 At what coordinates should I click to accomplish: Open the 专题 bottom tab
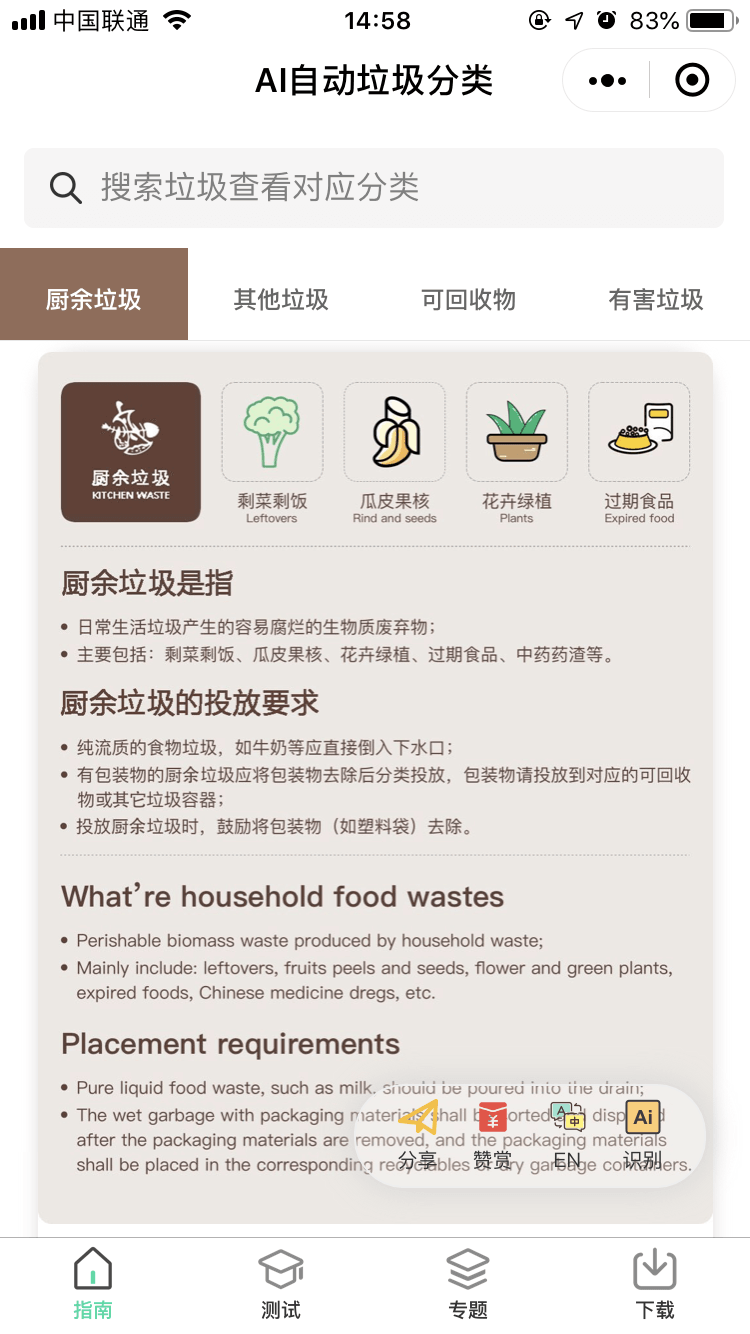click(x=468, y=1284)
